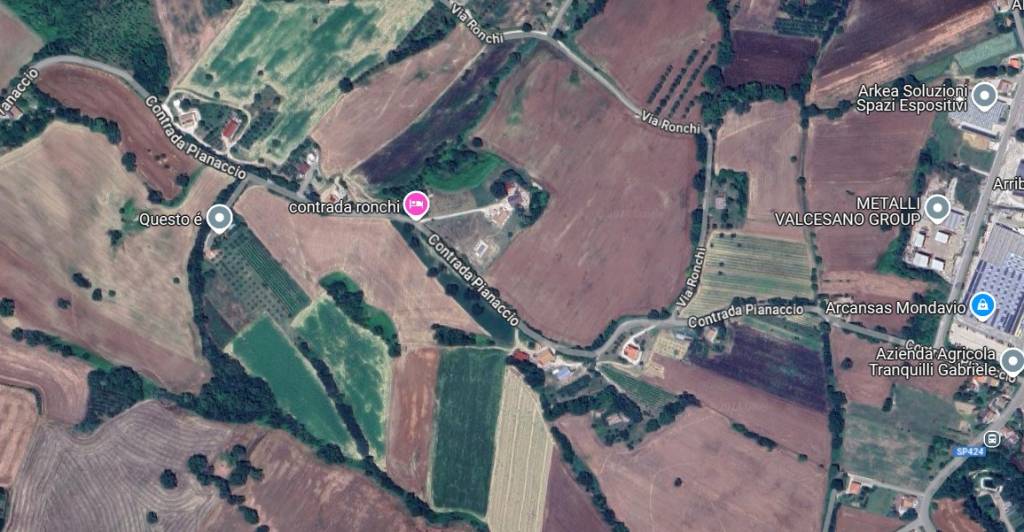The image size is (1024, 532).
Task: Open the Azienda Agricola Tranquilli Gabriele pin
Action: tap(1011, 360)
